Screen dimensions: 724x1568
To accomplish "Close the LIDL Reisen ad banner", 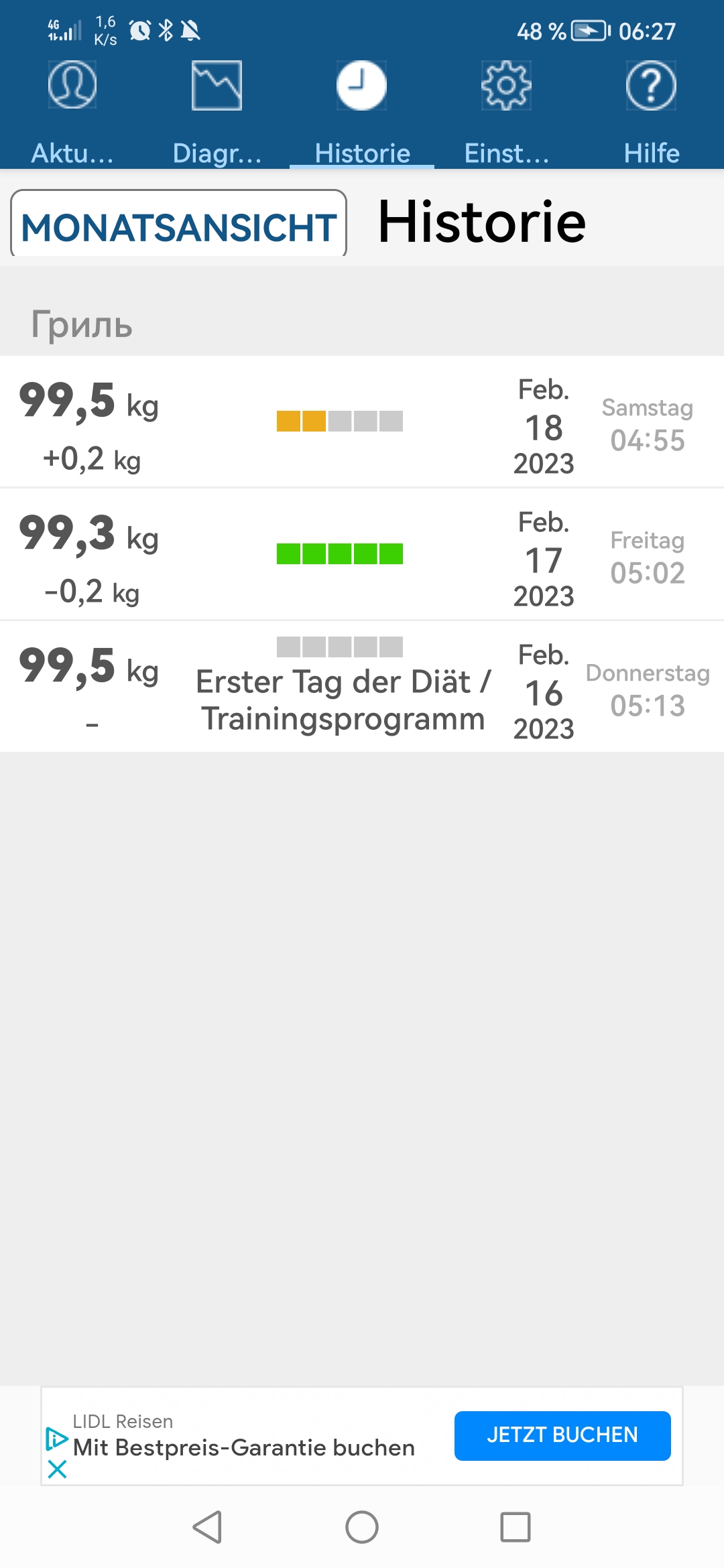I will click(x=58, y=1469).
